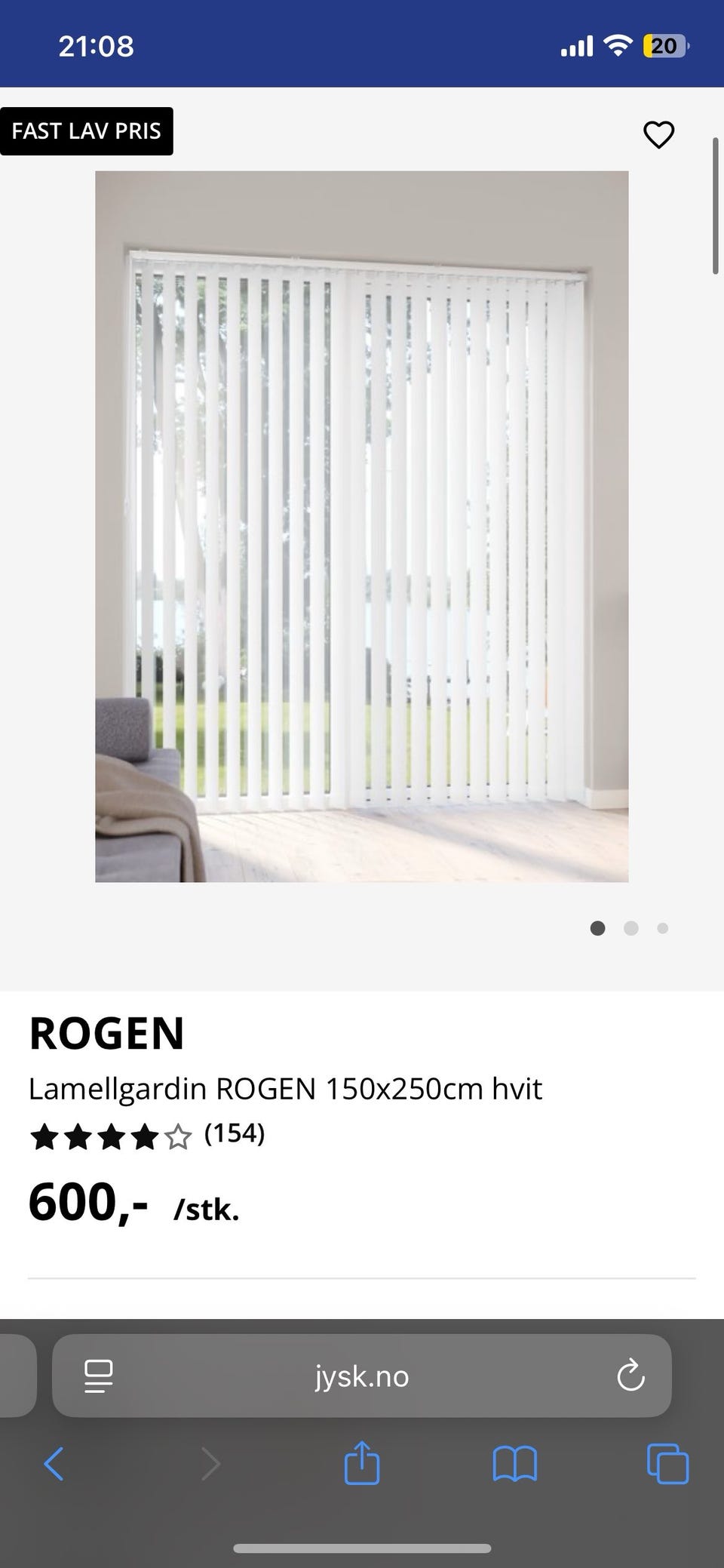Switch to the previous Safari tab strip
Screen dimensions: 724x1568
click(17, 1376)
